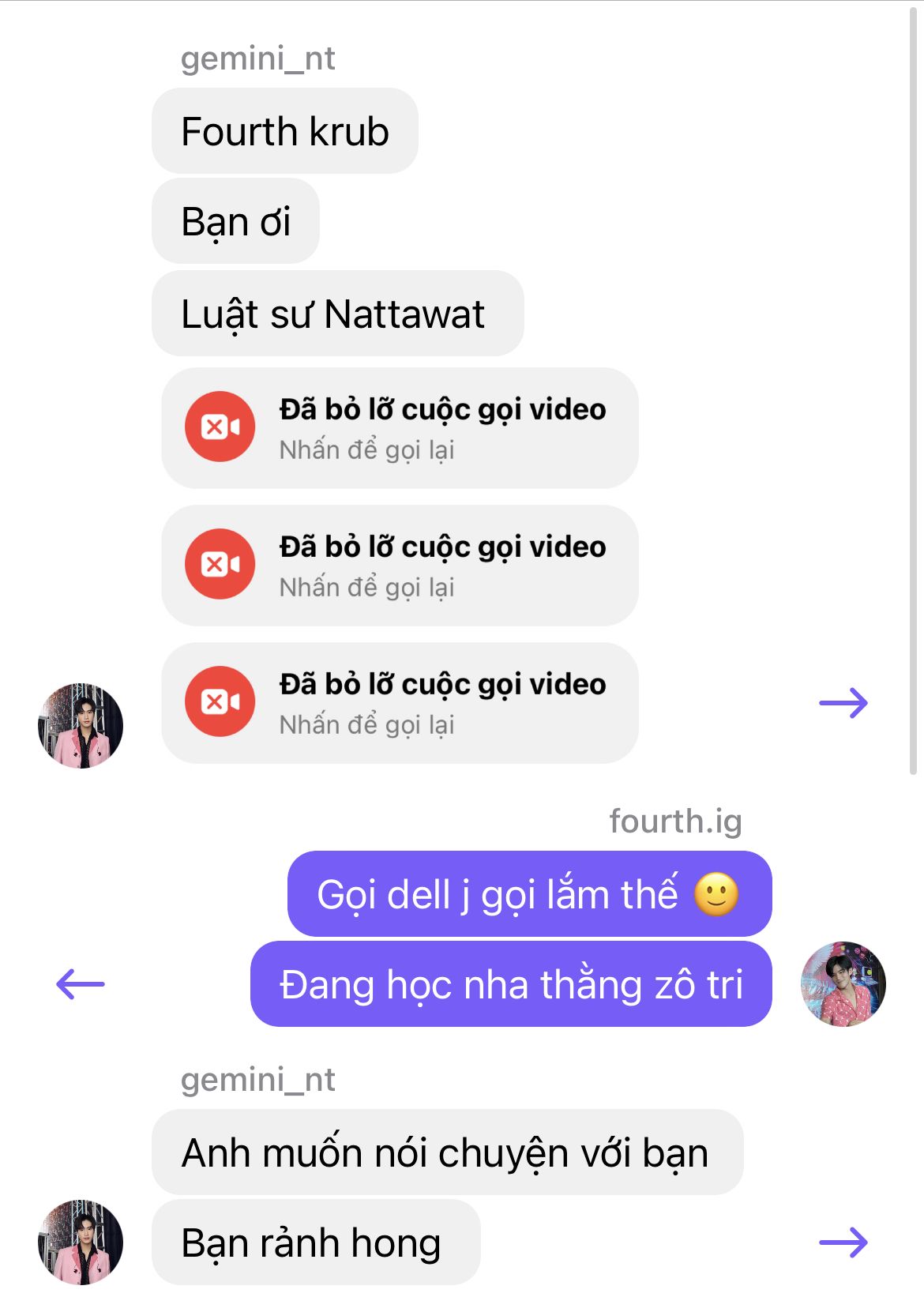Call back from missed video call below Luật sư Nattawat
The image size is (924, 1297).
[399, 427]
